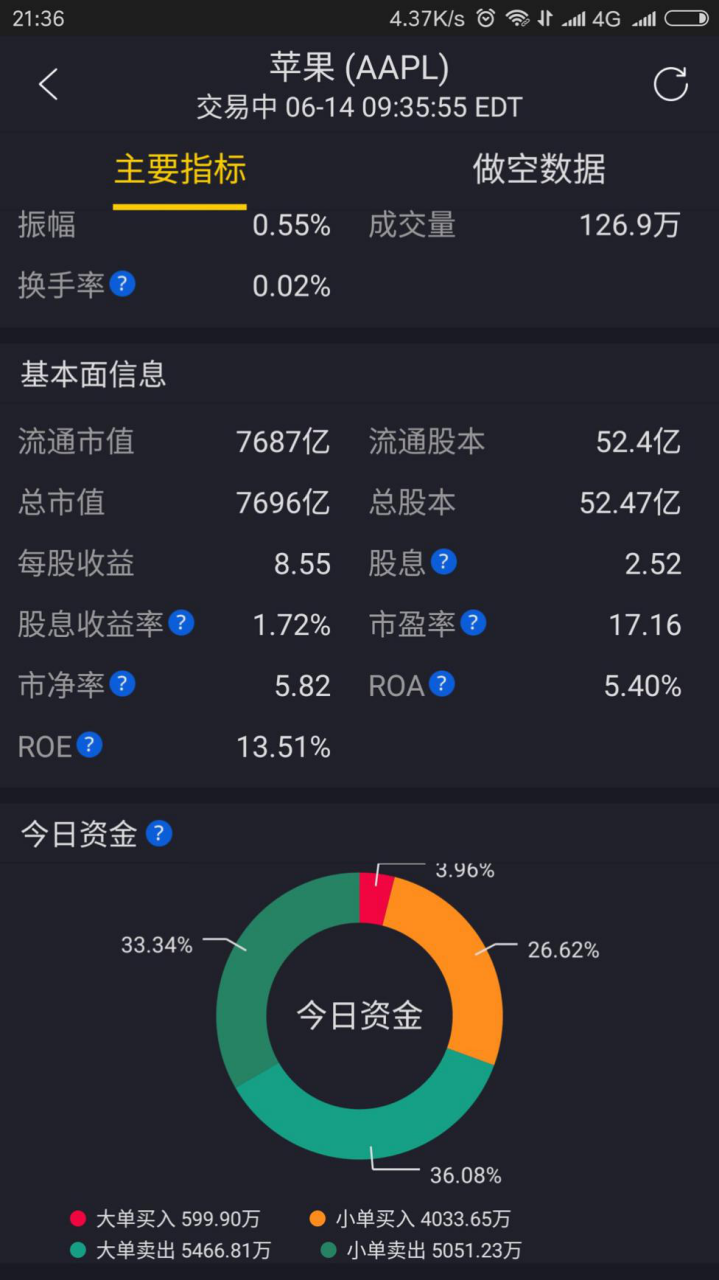The width and height of the screenshot is (719, 1280).
Task: Open the help icon next to ROE
Action: (90, 745)
